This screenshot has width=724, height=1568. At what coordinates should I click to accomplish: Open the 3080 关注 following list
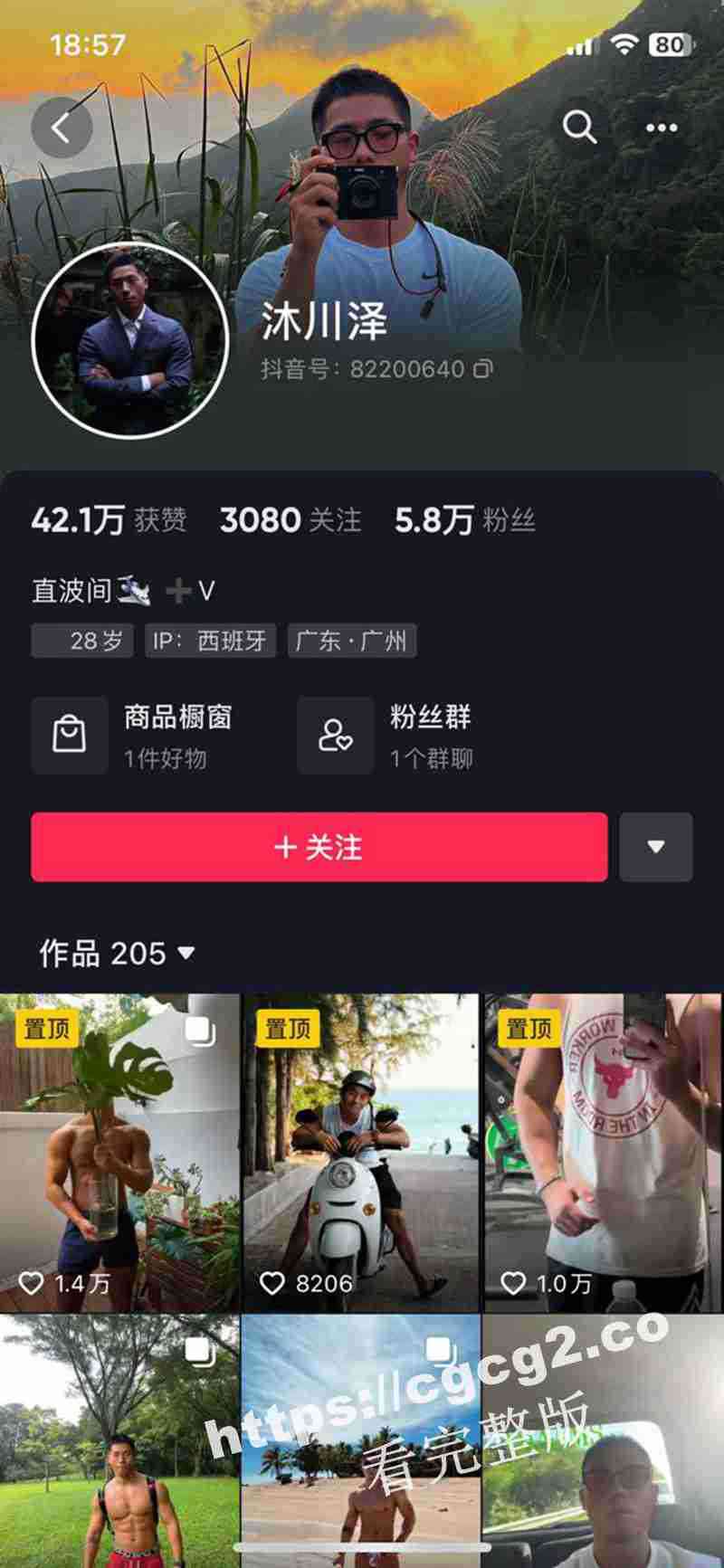(291, 520)
